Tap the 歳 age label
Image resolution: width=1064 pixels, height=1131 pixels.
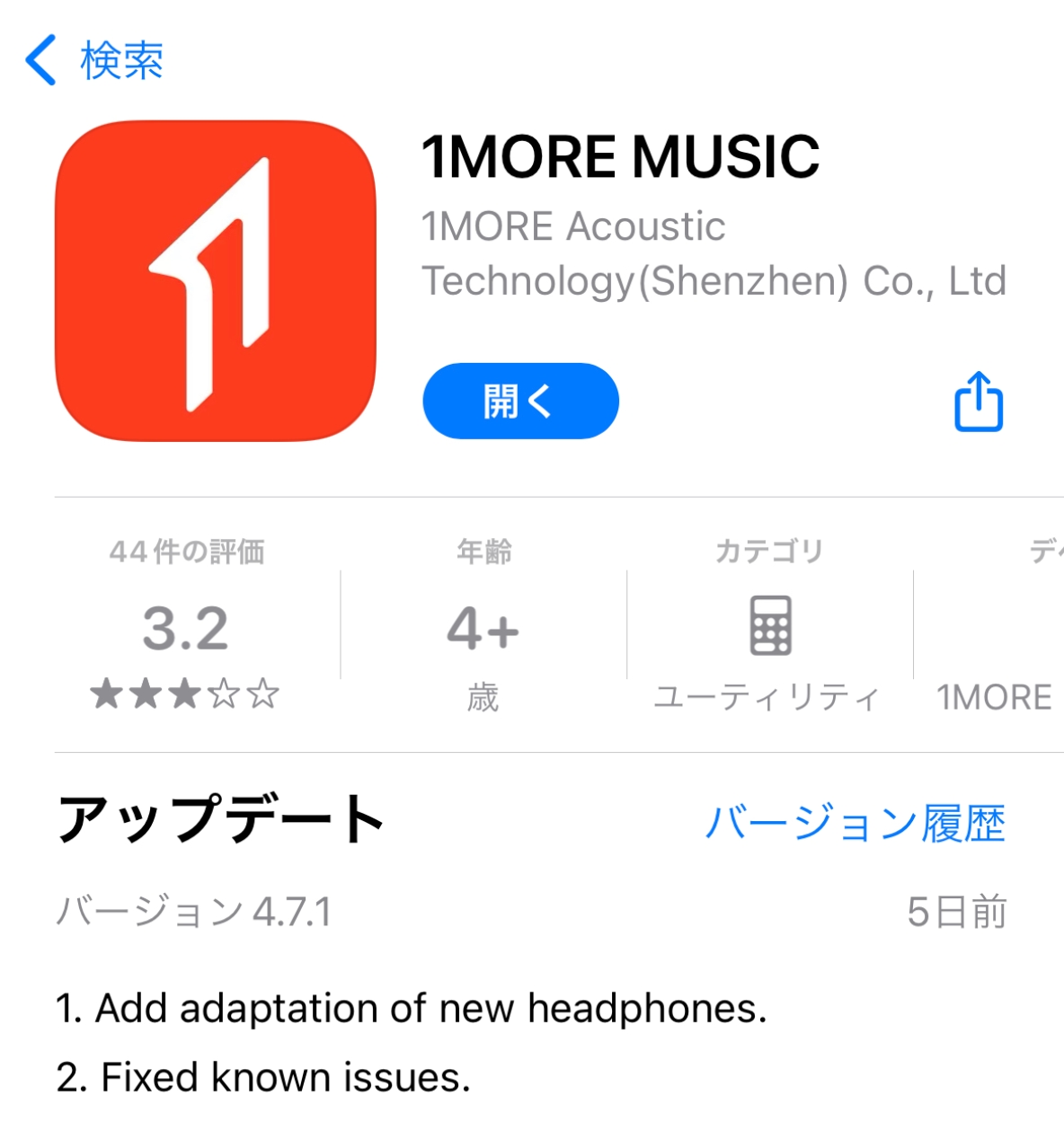(484, 696)
